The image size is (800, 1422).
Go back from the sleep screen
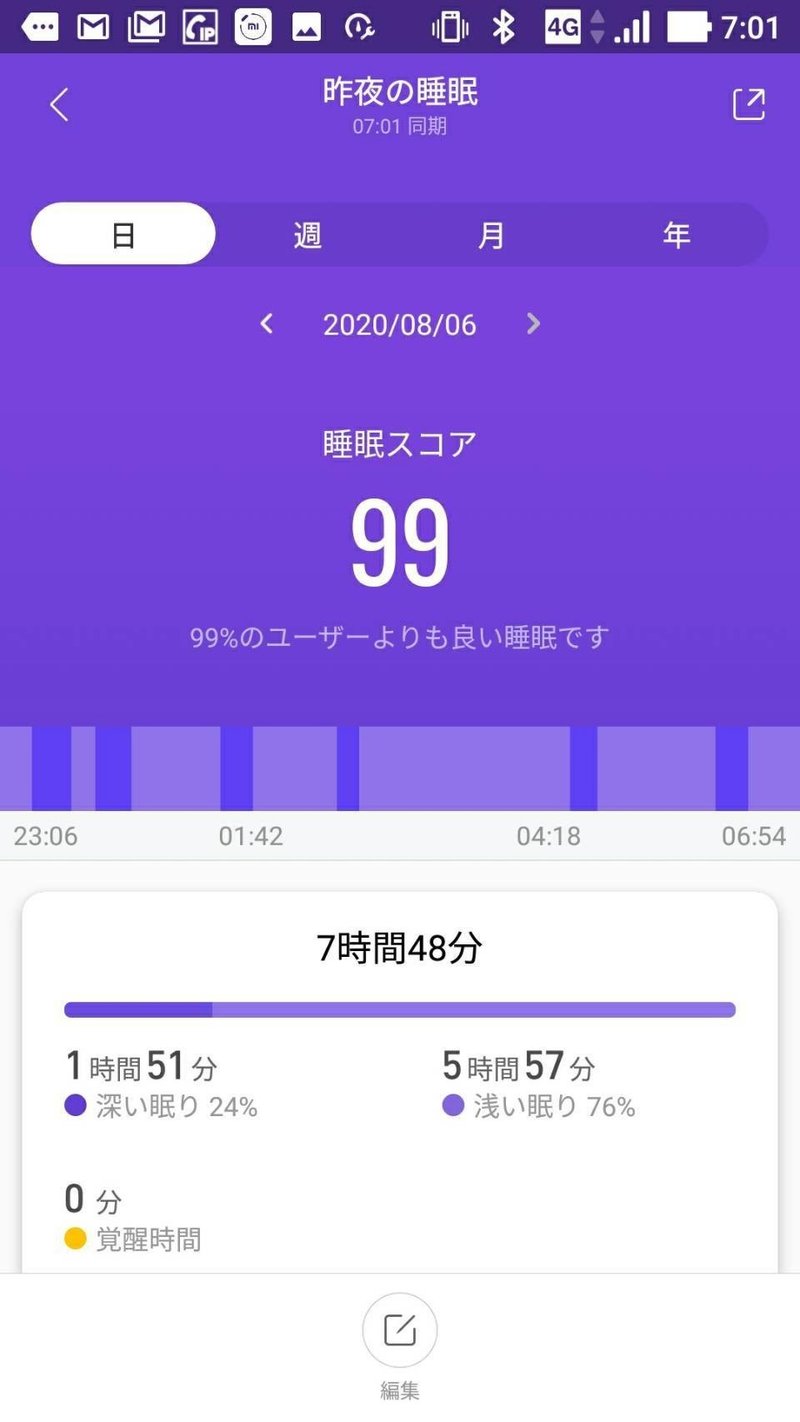tap(59, 105)
